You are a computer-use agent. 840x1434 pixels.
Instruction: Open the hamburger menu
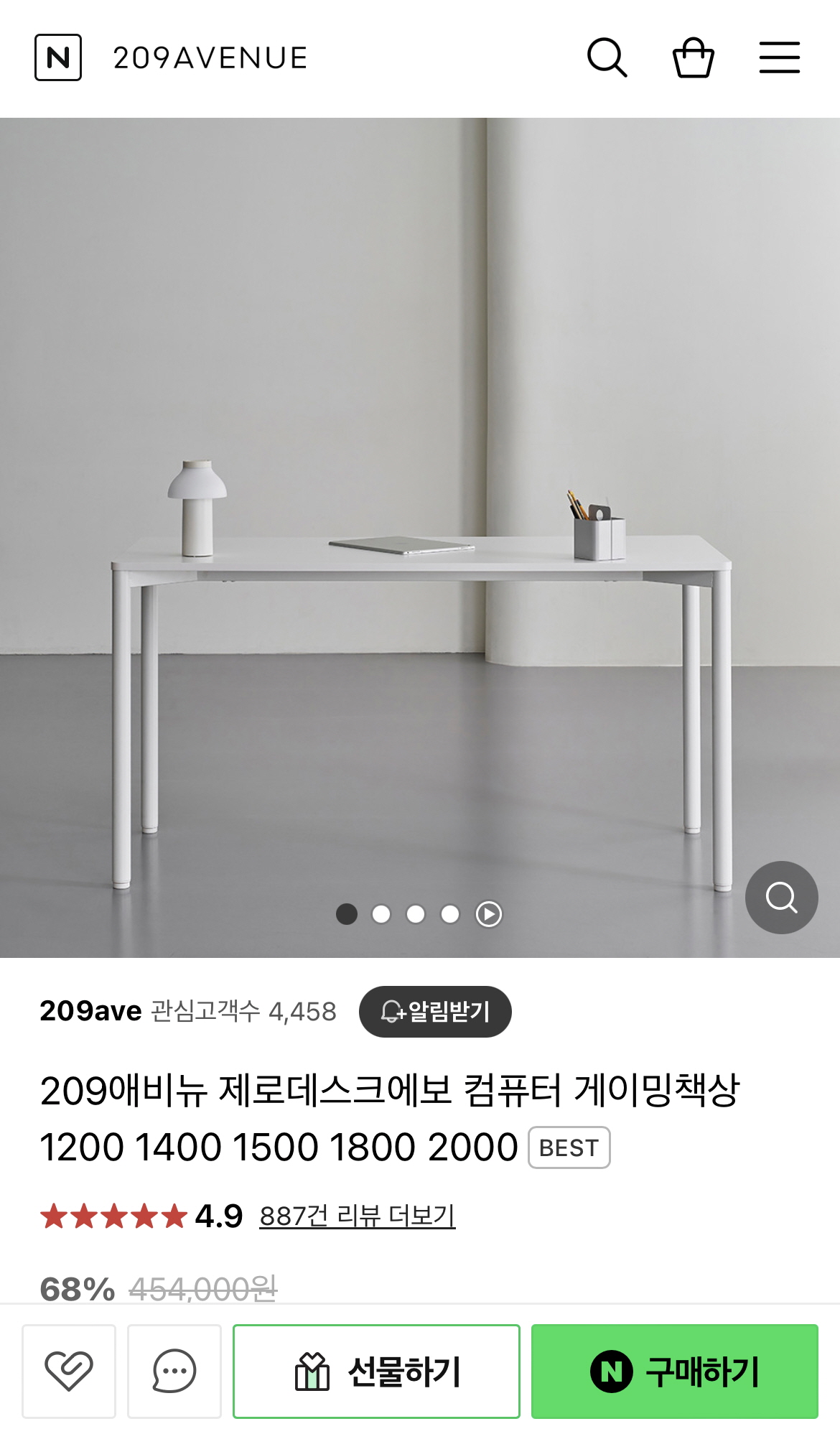point(780,58)
